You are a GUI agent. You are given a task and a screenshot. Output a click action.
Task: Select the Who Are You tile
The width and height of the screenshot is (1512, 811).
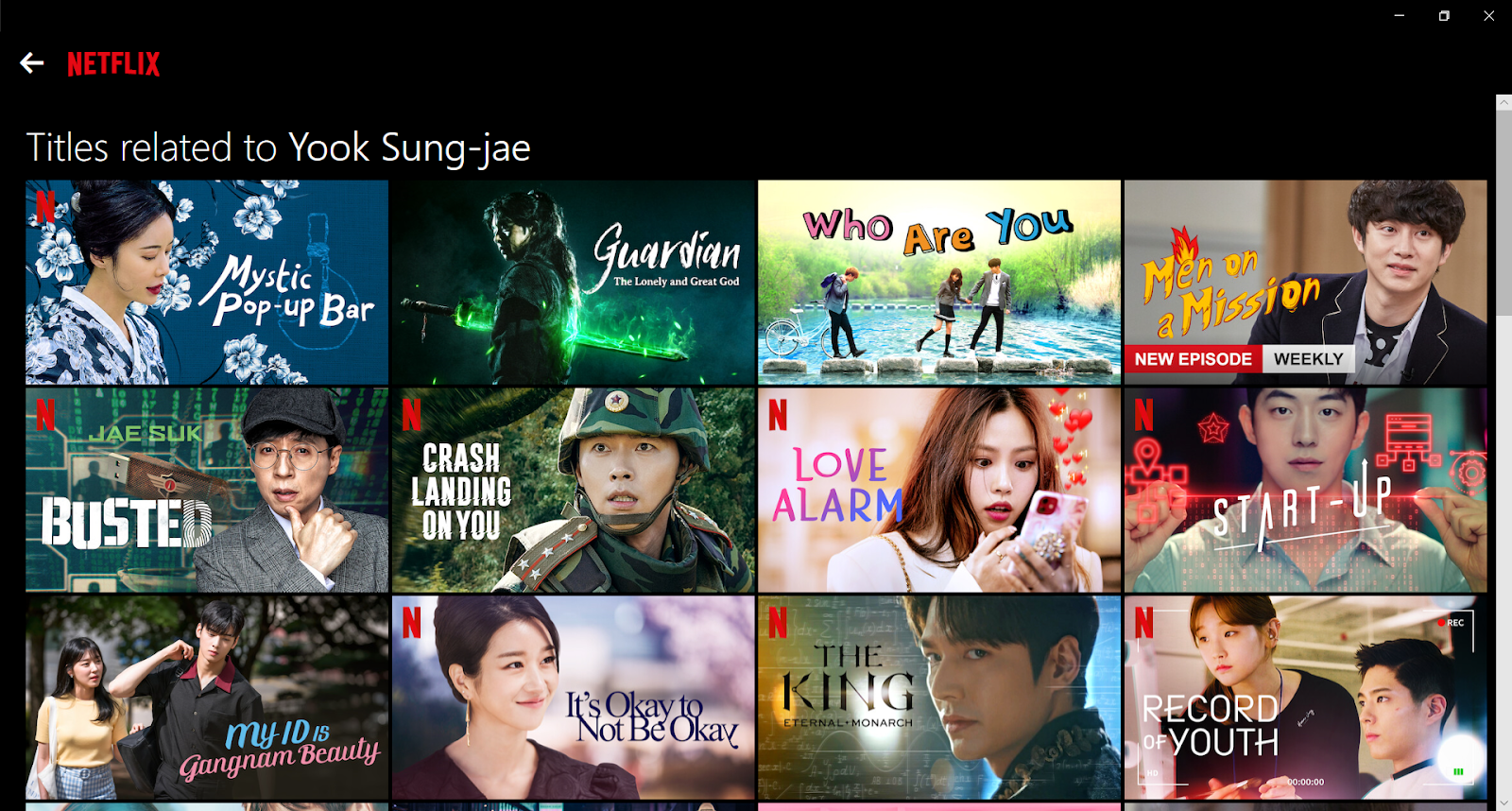[x=939, y=282]
